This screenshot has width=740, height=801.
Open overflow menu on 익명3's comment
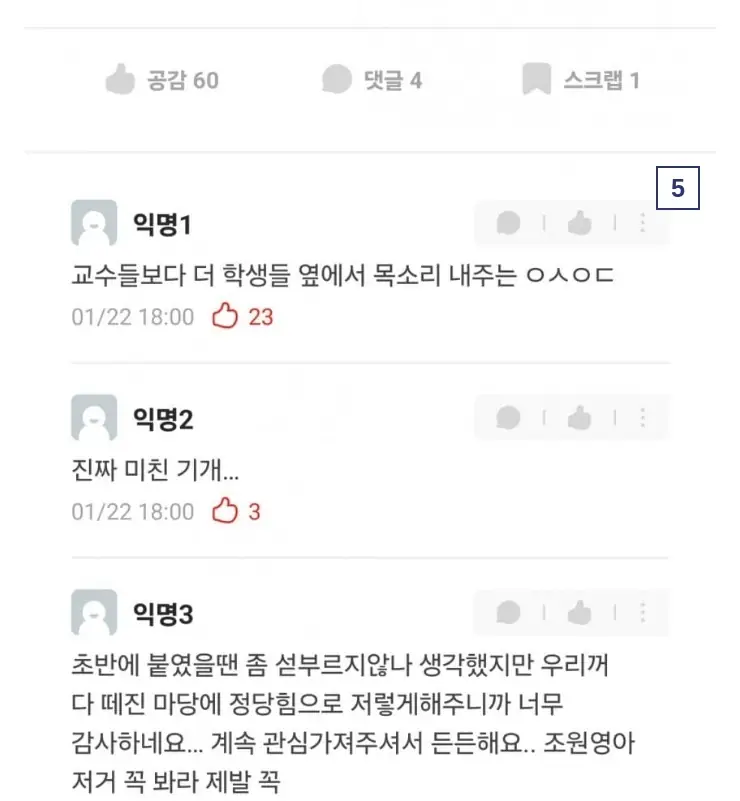[x=642, y=612]
